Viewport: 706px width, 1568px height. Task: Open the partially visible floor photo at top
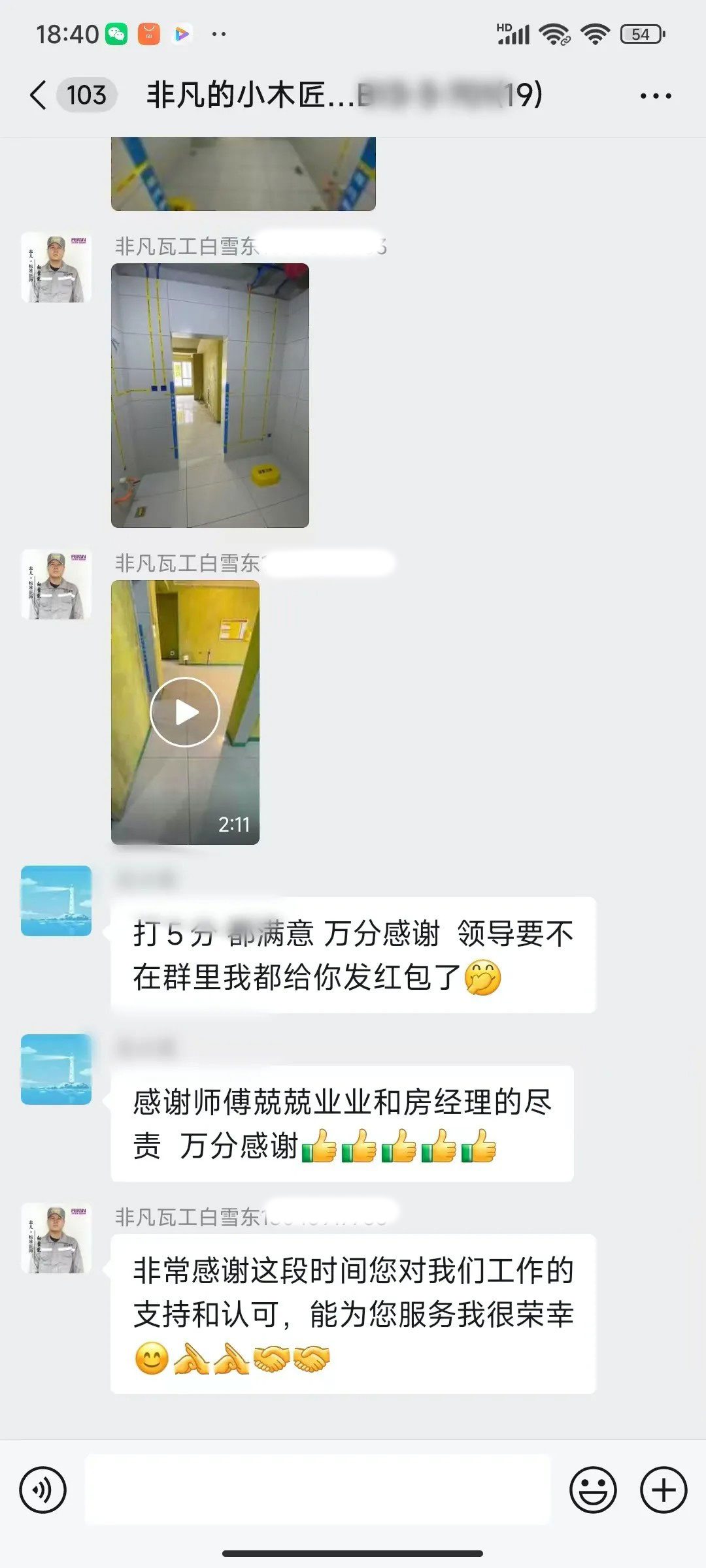(243, 174)
